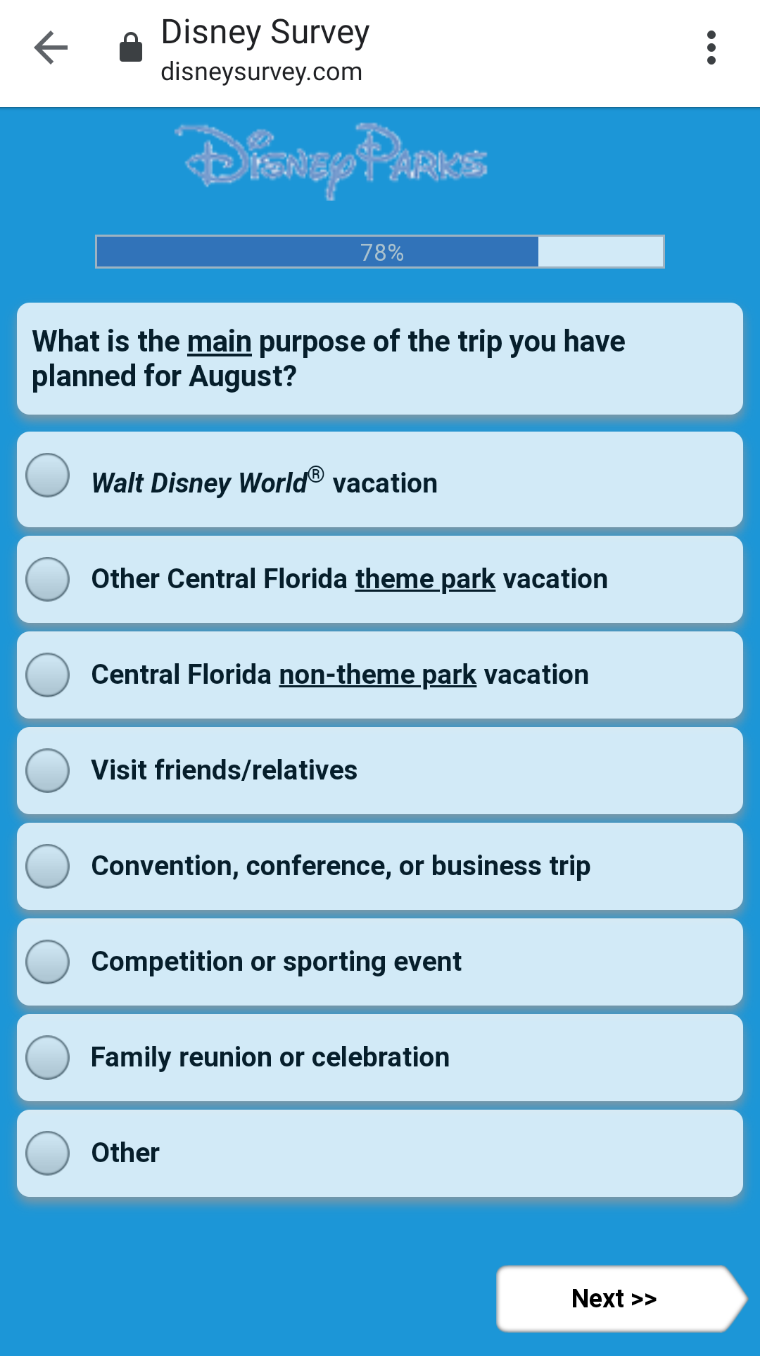Choose Other Central Florida theme park vacation

coord(48,579)
